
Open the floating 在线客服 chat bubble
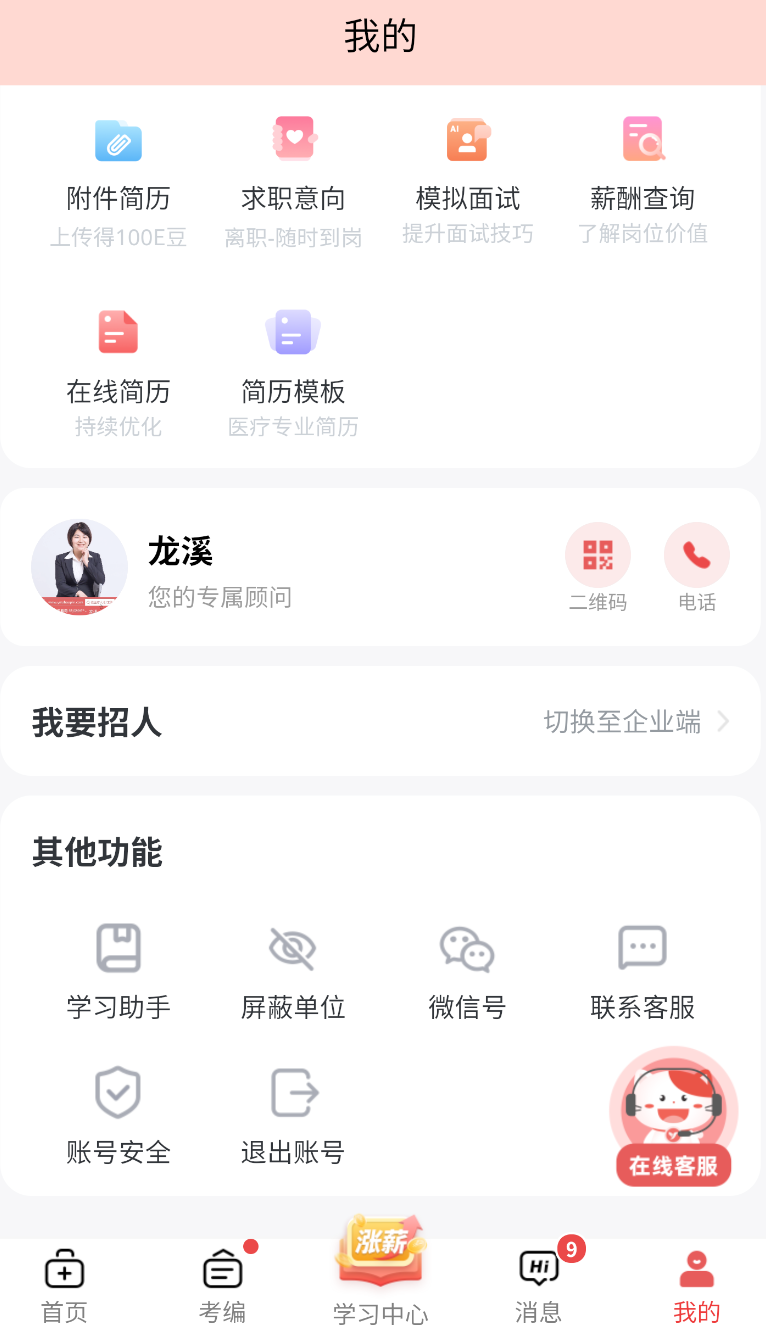673,1115
